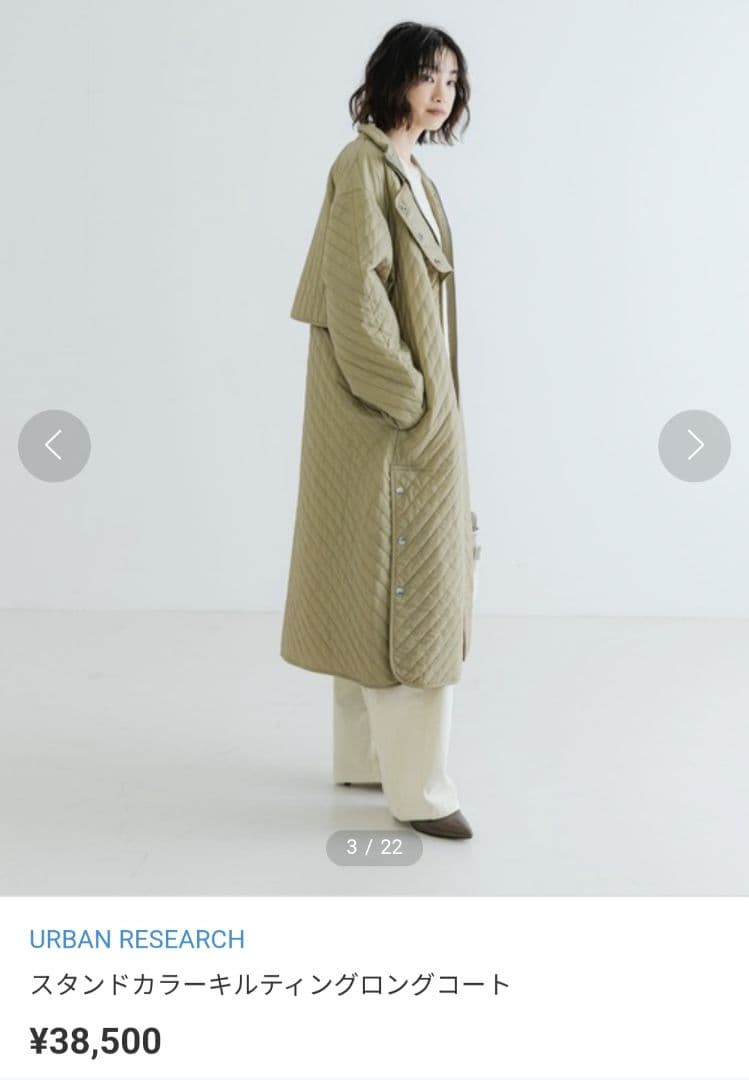Open the URBAN RESEARCH brand link
Image resolution: width=749 pixels, height=1080 pixels.
coord(137,939)
